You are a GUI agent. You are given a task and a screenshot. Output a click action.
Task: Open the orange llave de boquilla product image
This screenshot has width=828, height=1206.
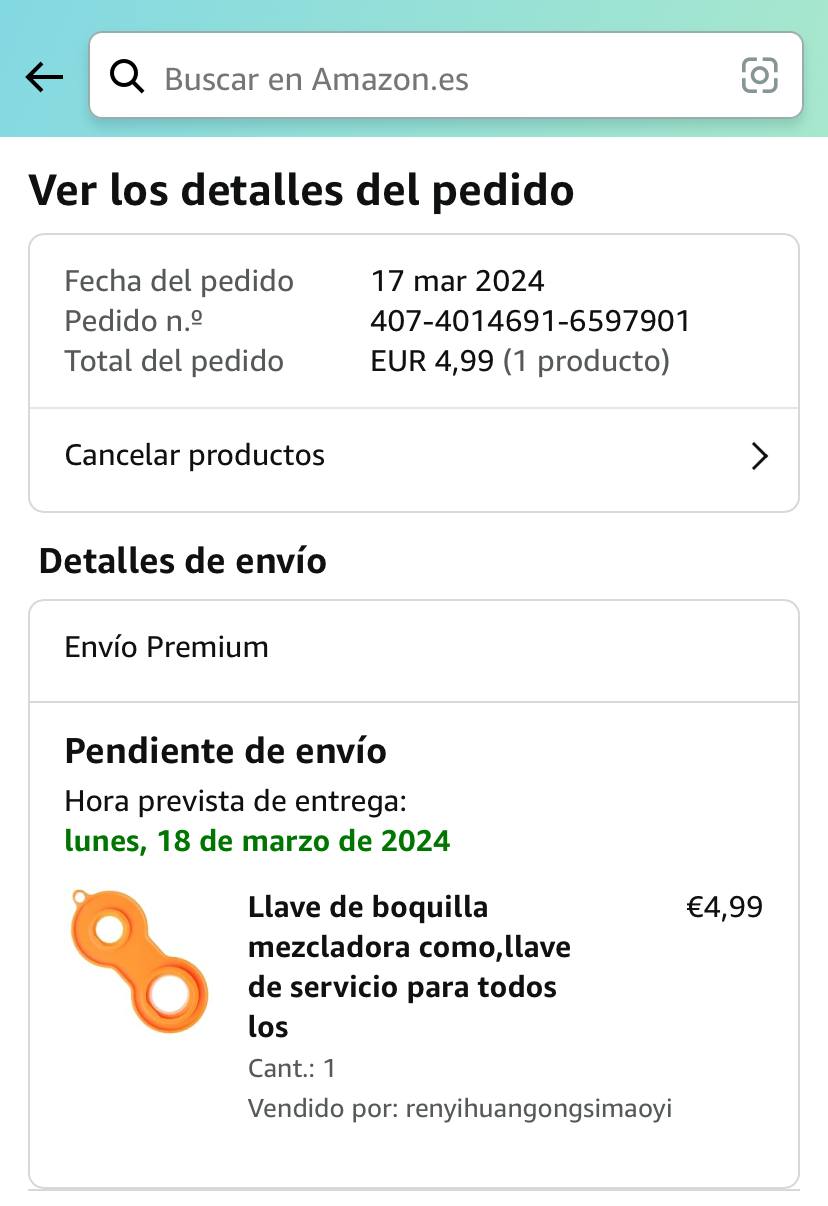(140, 961)
